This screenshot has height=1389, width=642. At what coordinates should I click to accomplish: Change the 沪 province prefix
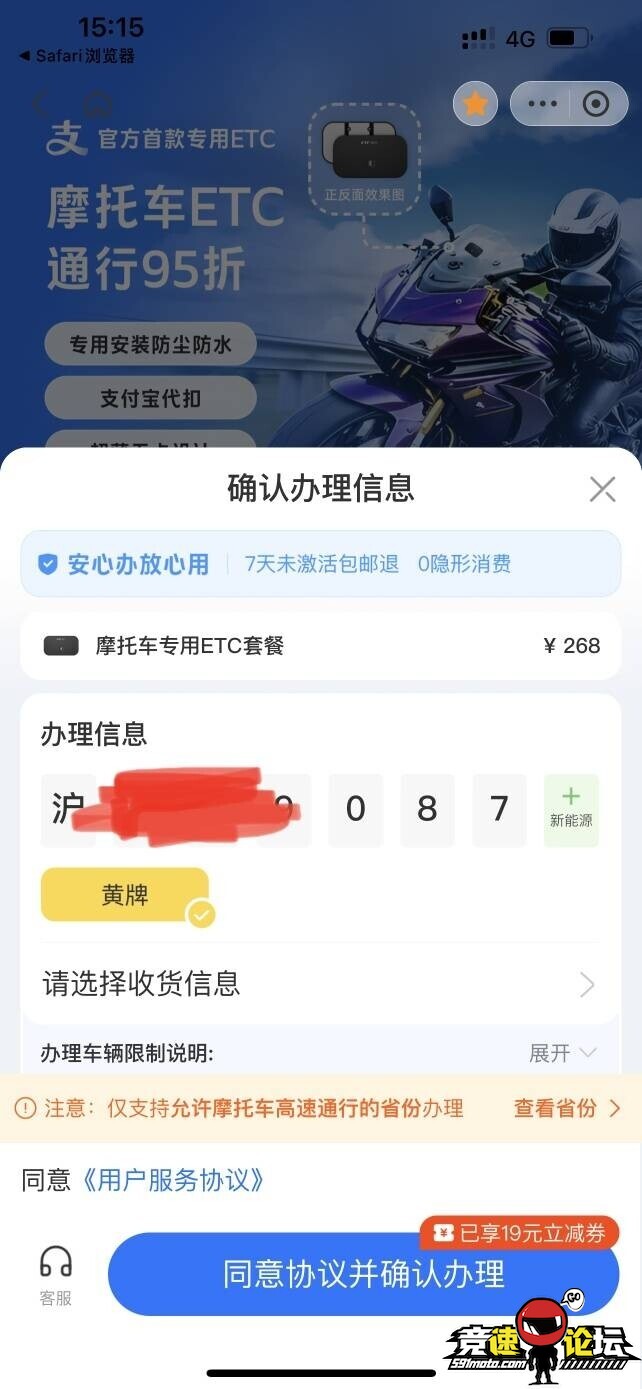pyautogui.click(x=68, y=809)
